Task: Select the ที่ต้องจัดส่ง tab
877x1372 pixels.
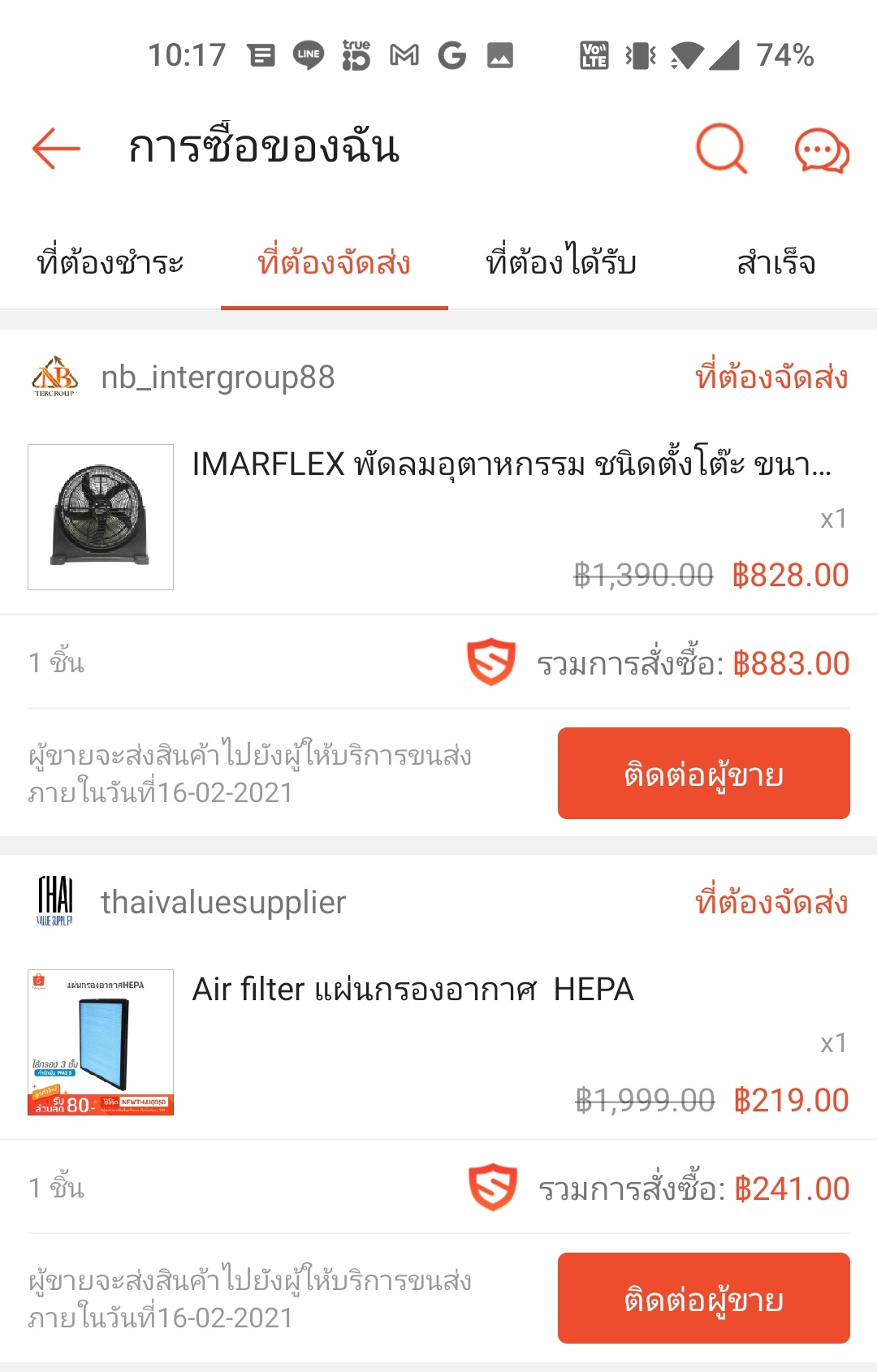Action: [x=334, y=262]
